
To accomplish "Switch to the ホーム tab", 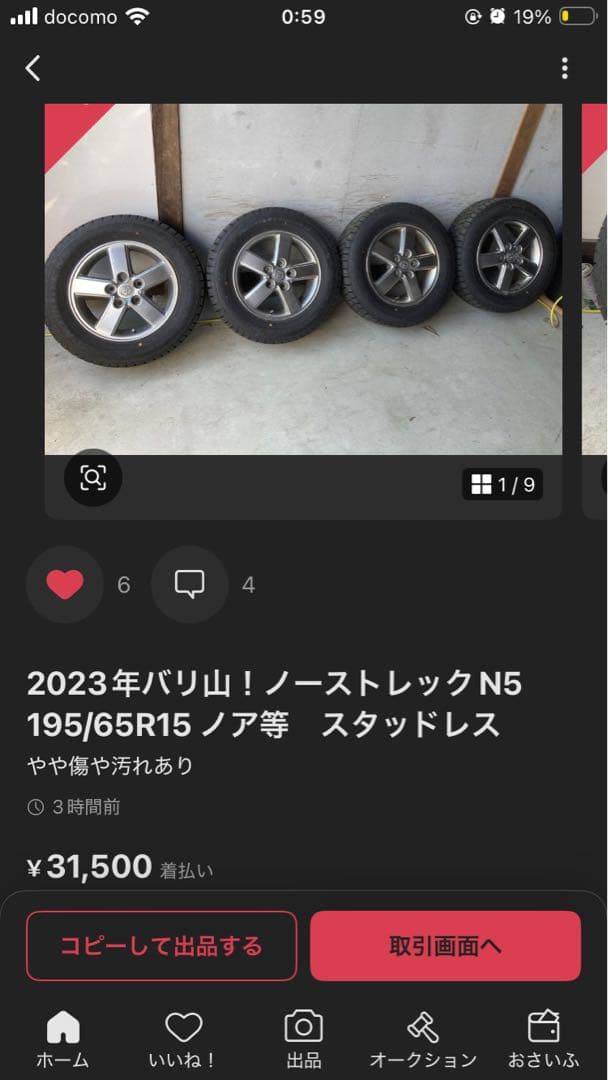I will pyautogui.click(x=63, y=1040).
